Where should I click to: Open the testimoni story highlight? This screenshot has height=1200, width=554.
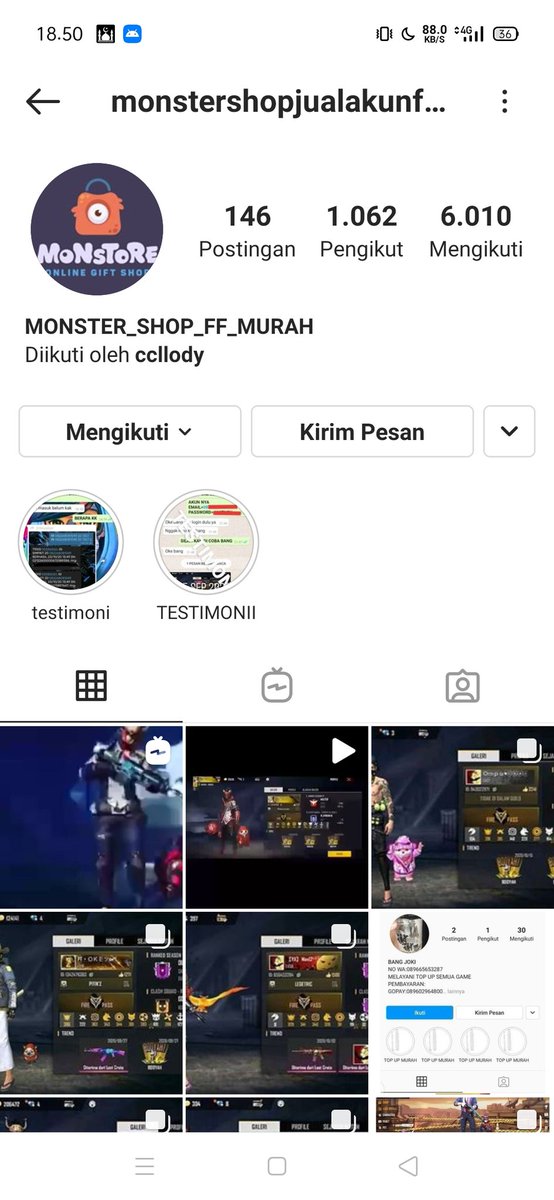click(71, 556)
